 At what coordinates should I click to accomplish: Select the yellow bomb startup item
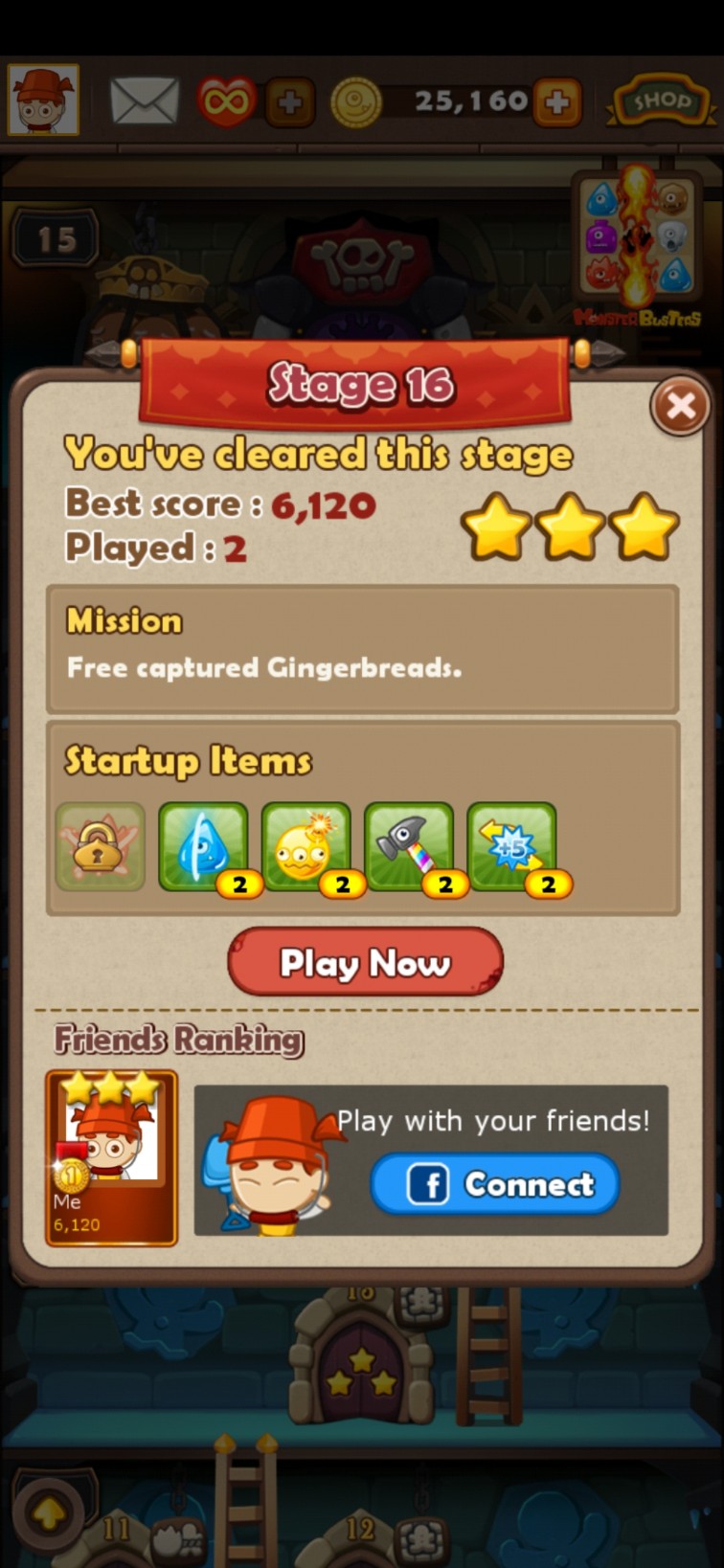[305, 846]
